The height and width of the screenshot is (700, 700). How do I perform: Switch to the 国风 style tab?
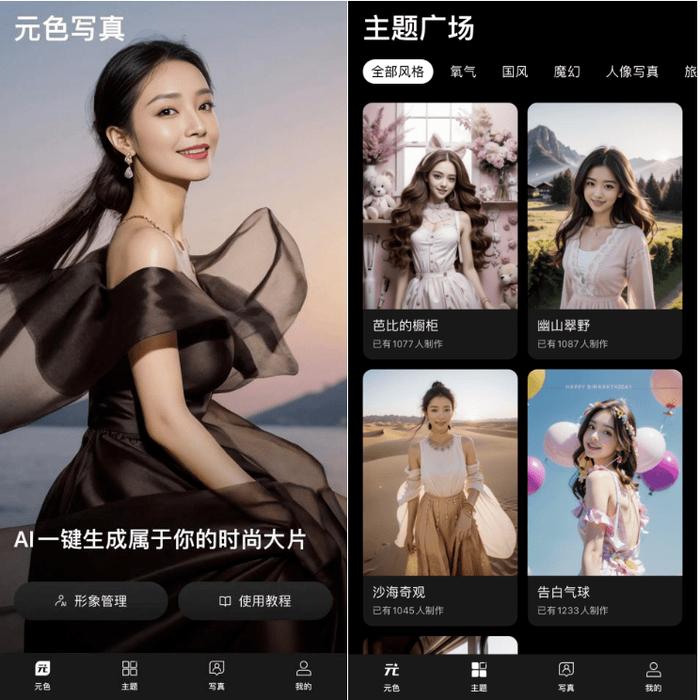515,72
